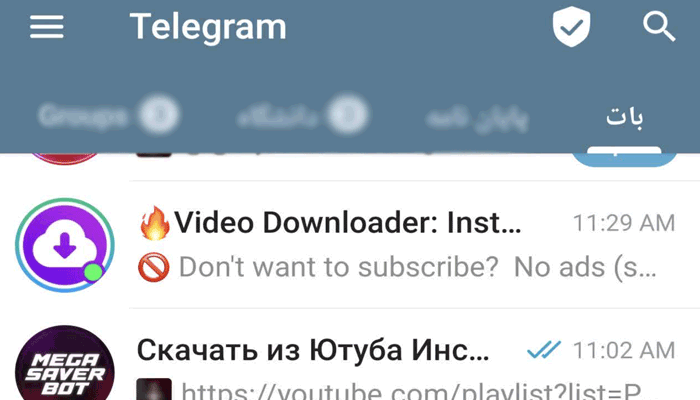Tap the shield checkmark icon

tap(571, 28)
